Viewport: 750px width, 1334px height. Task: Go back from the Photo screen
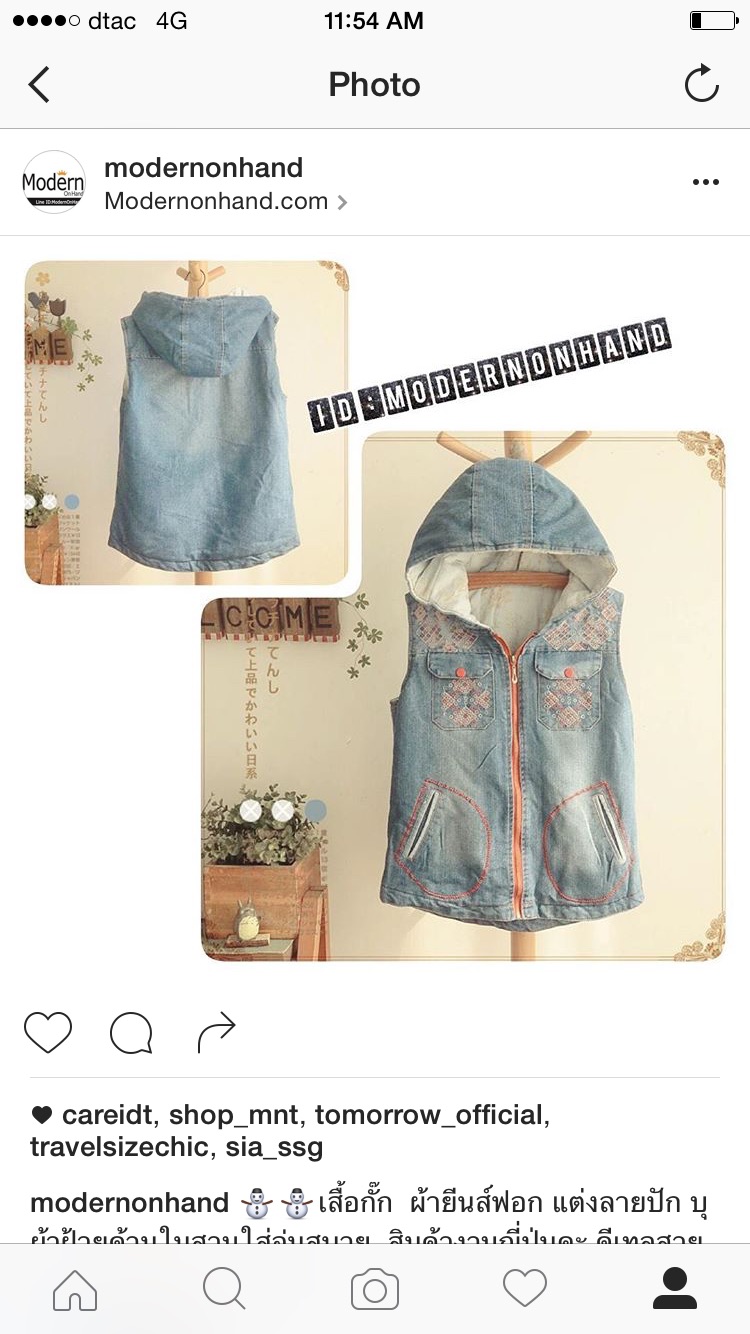click(x=39, y=85)
